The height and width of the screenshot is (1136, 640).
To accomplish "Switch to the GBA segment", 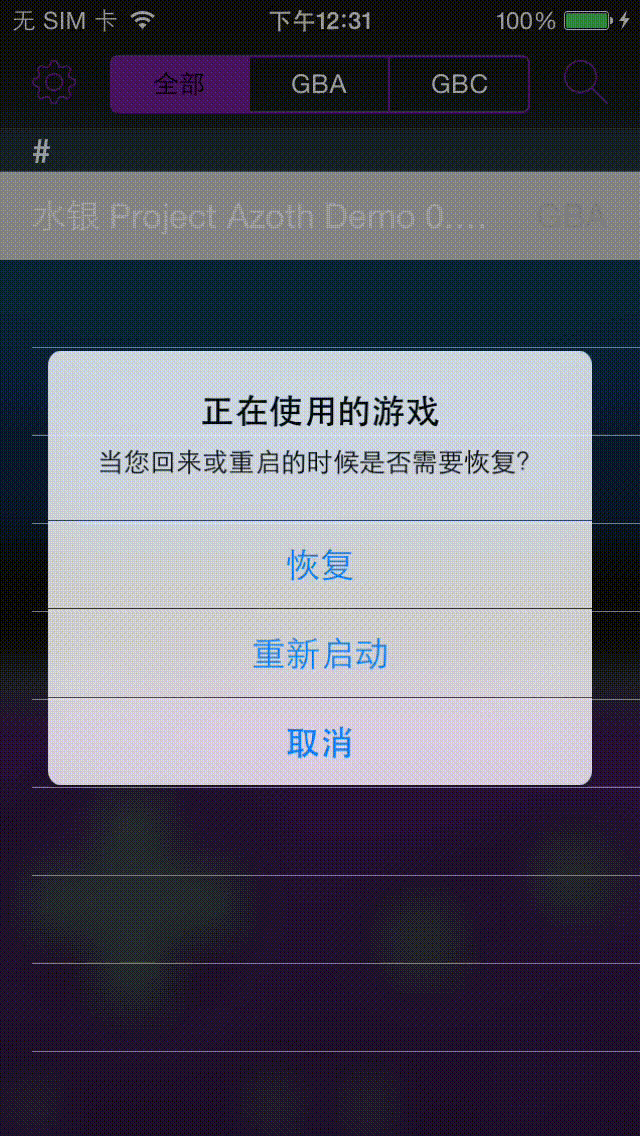I will pyautogui.click(x=319, y=84).
